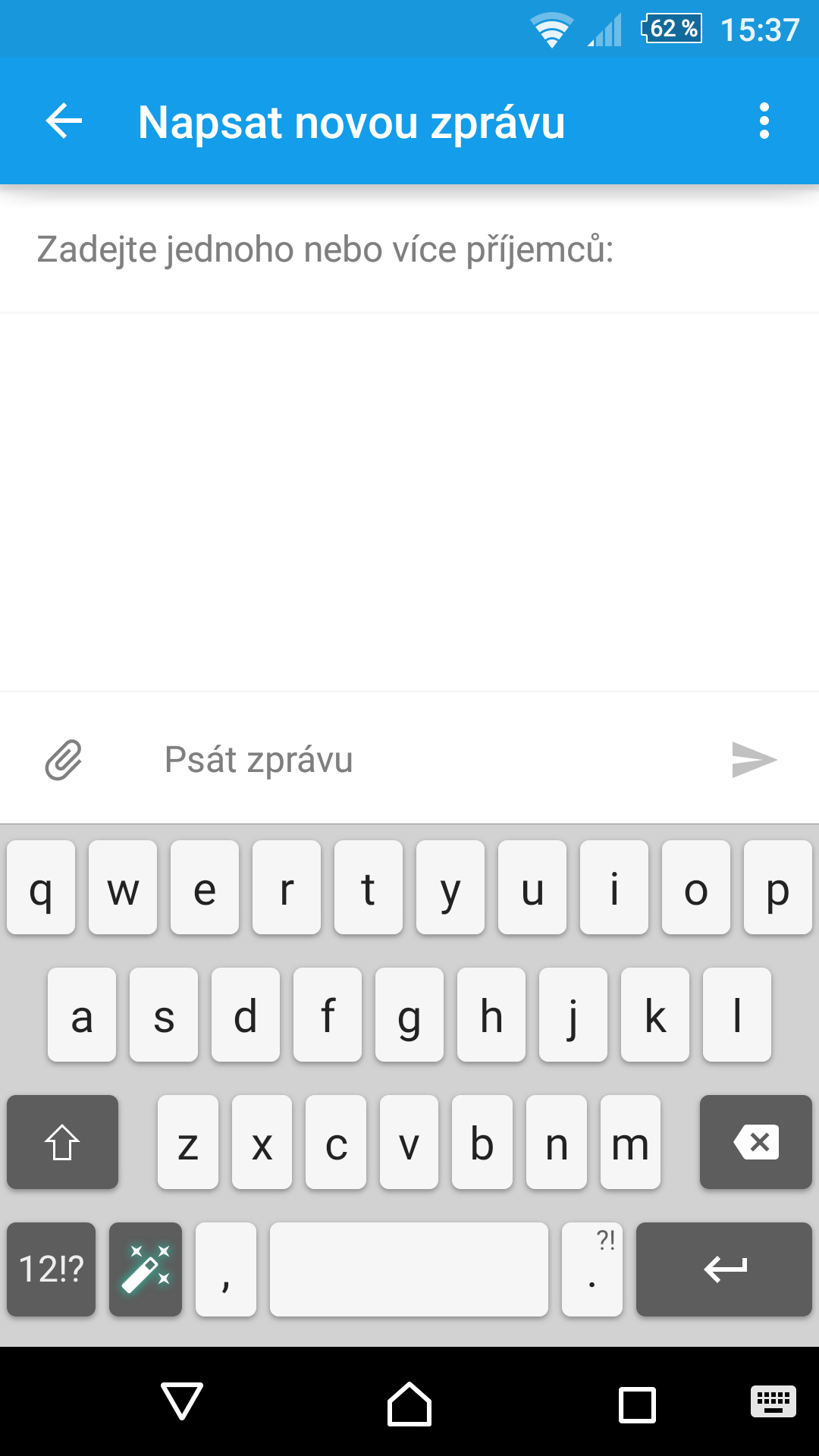
Task: Open the three-dot overflow menu
Action: [764, 121]
